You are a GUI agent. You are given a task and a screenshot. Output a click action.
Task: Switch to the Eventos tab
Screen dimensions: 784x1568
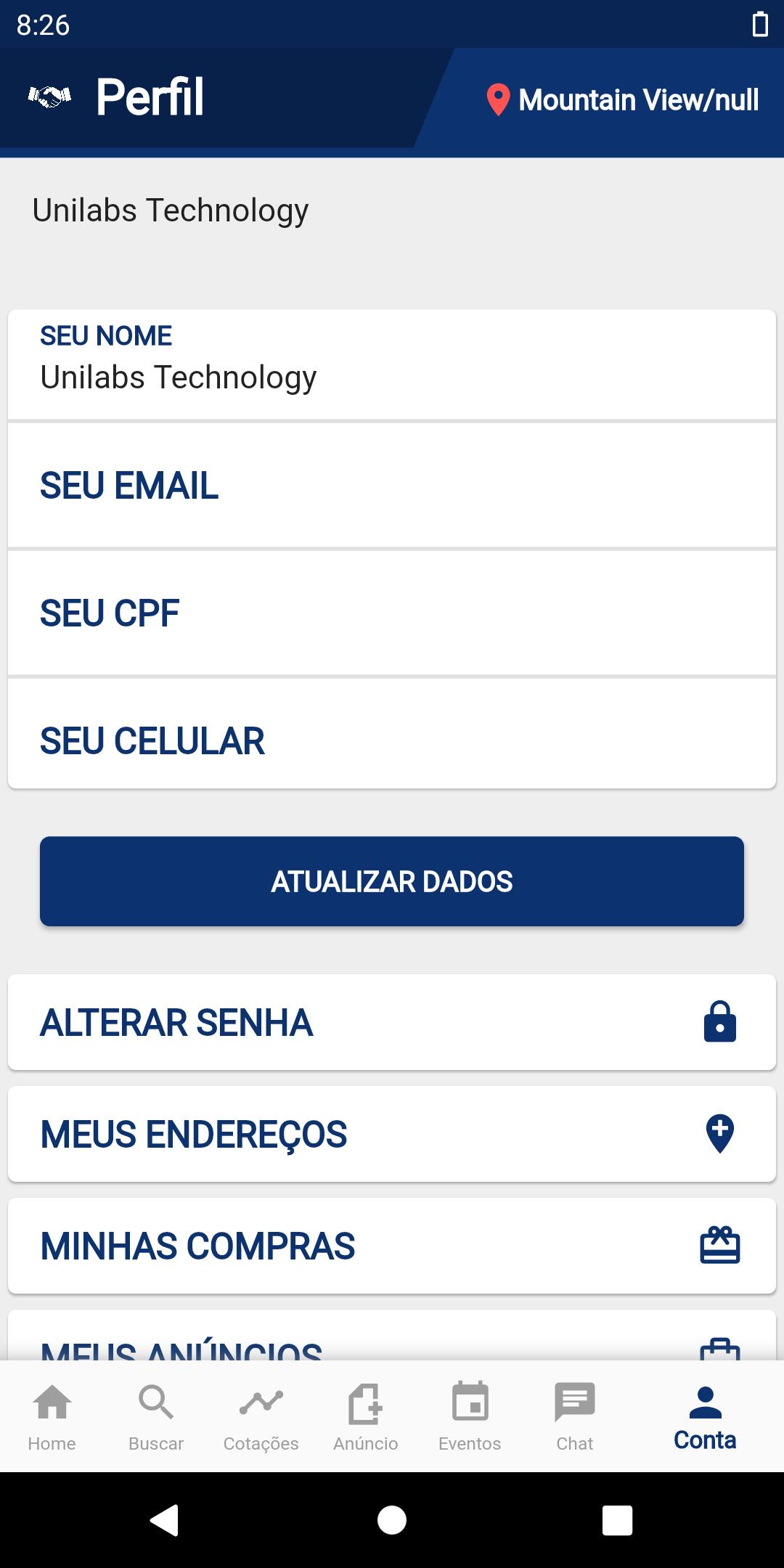coord(470,1416)
